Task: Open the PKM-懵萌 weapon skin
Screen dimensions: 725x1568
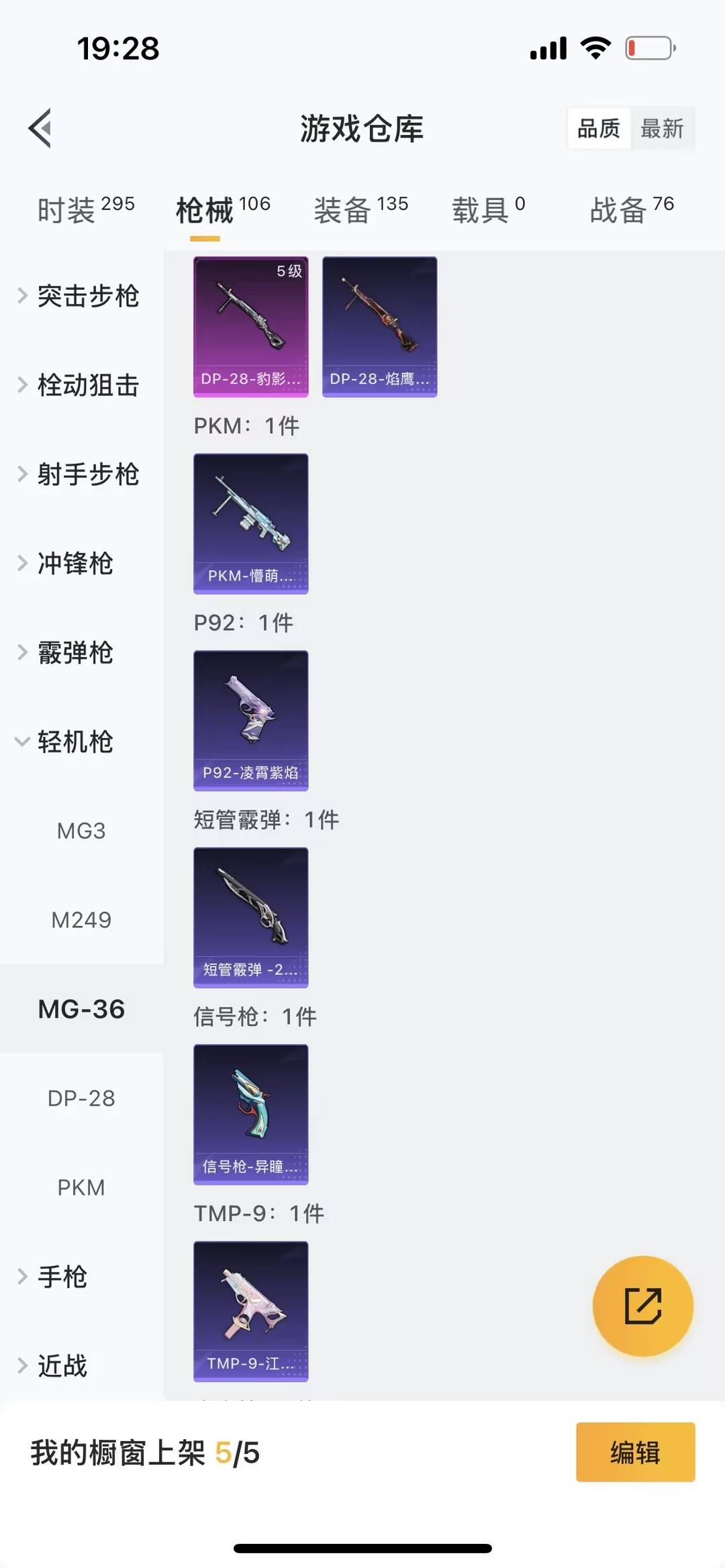Action: (250, 524)
